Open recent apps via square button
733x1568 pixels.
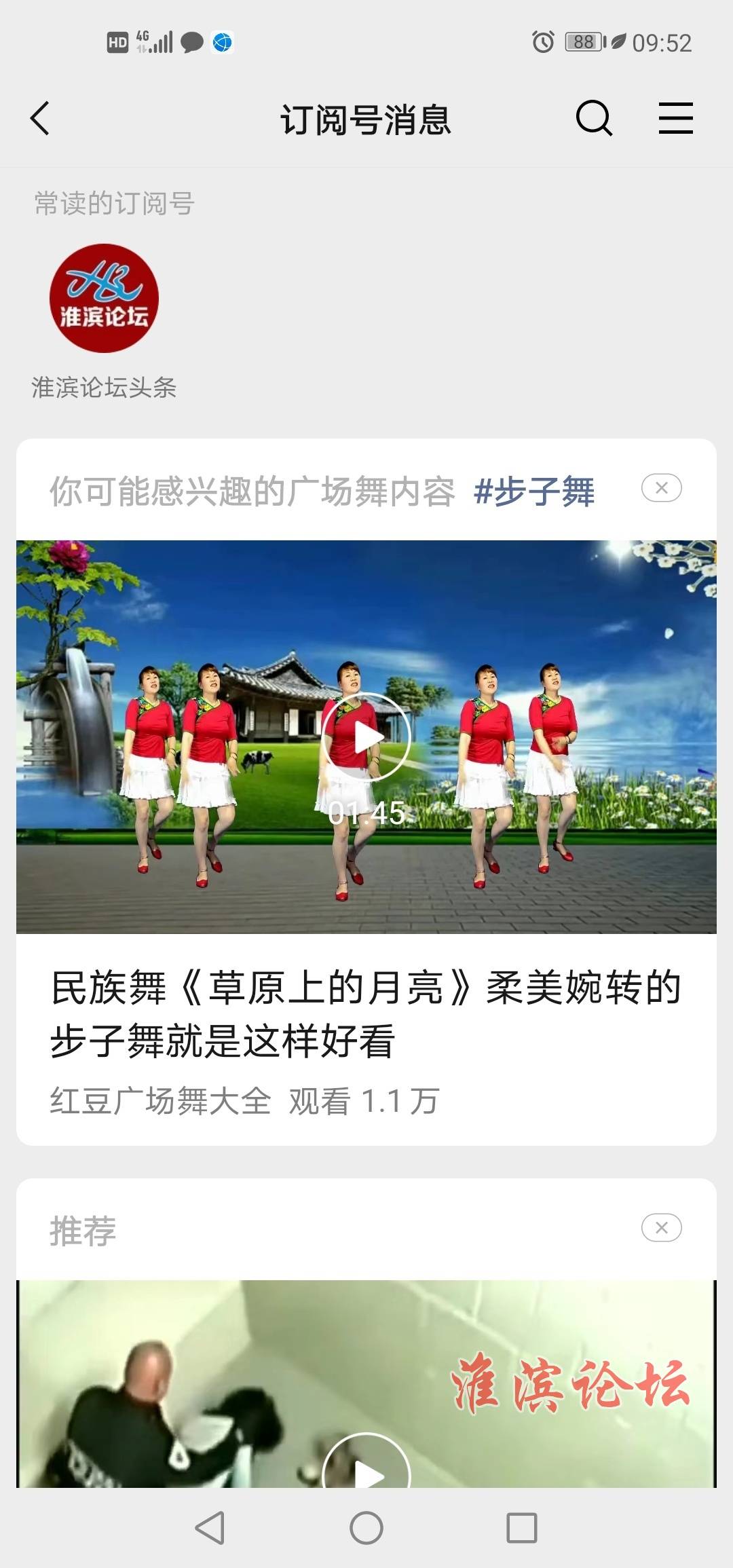pyautogui.click(x=521, y=1529)
